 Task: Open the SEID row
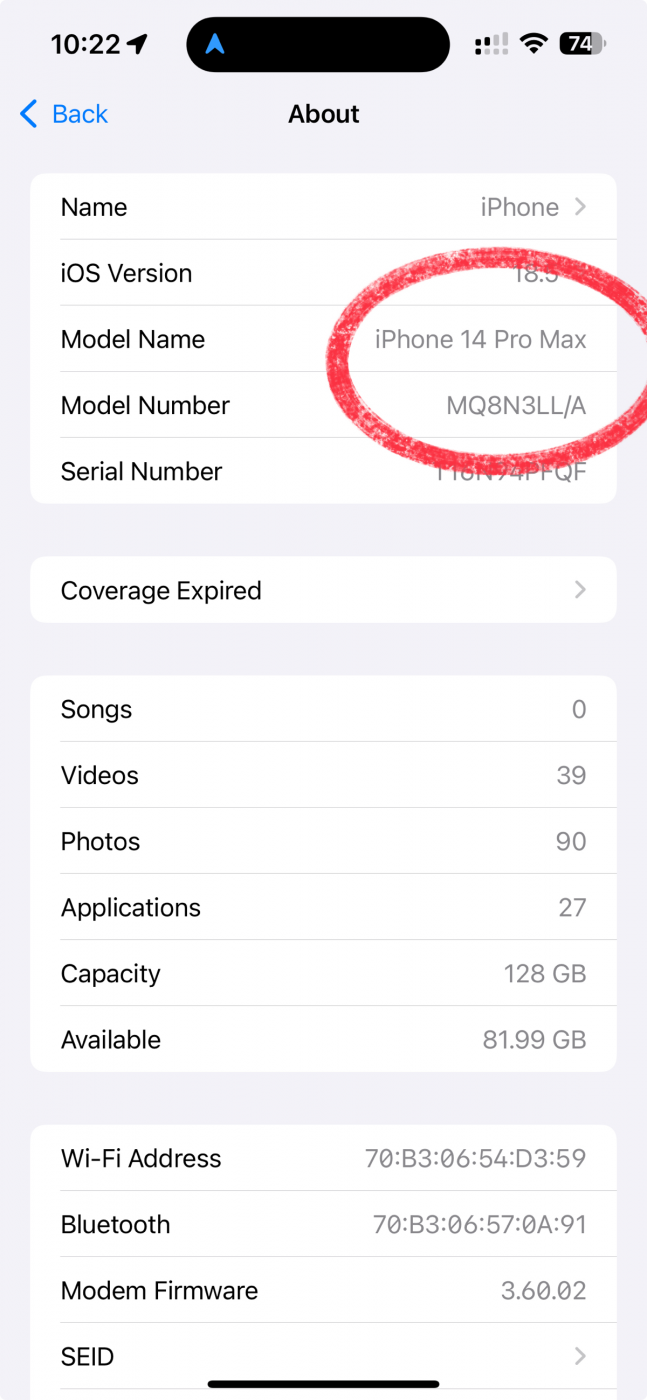(x=323, y=1357)
